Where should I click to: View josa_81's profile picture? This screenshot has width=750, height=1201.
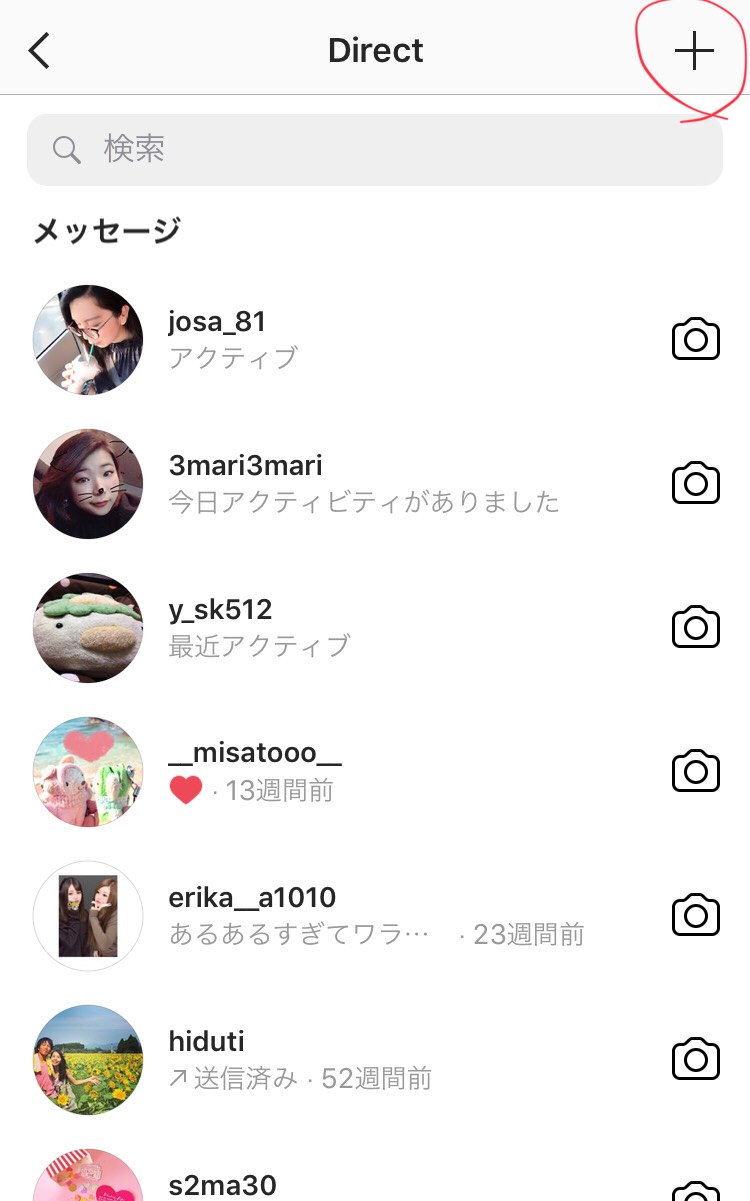tap(87, 339)
